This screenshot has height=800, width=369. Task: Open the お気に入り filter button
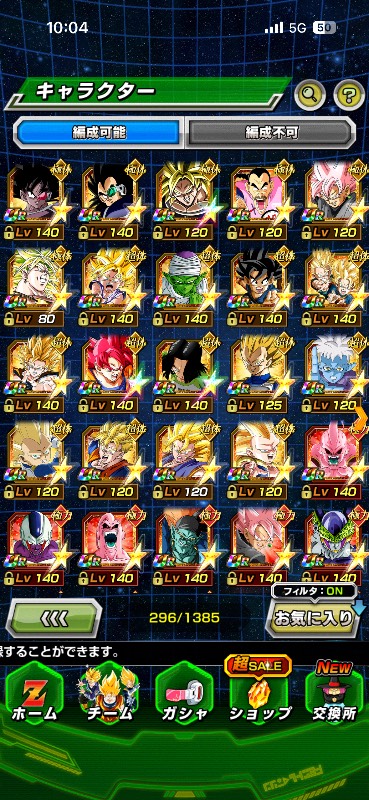(313, 618)
